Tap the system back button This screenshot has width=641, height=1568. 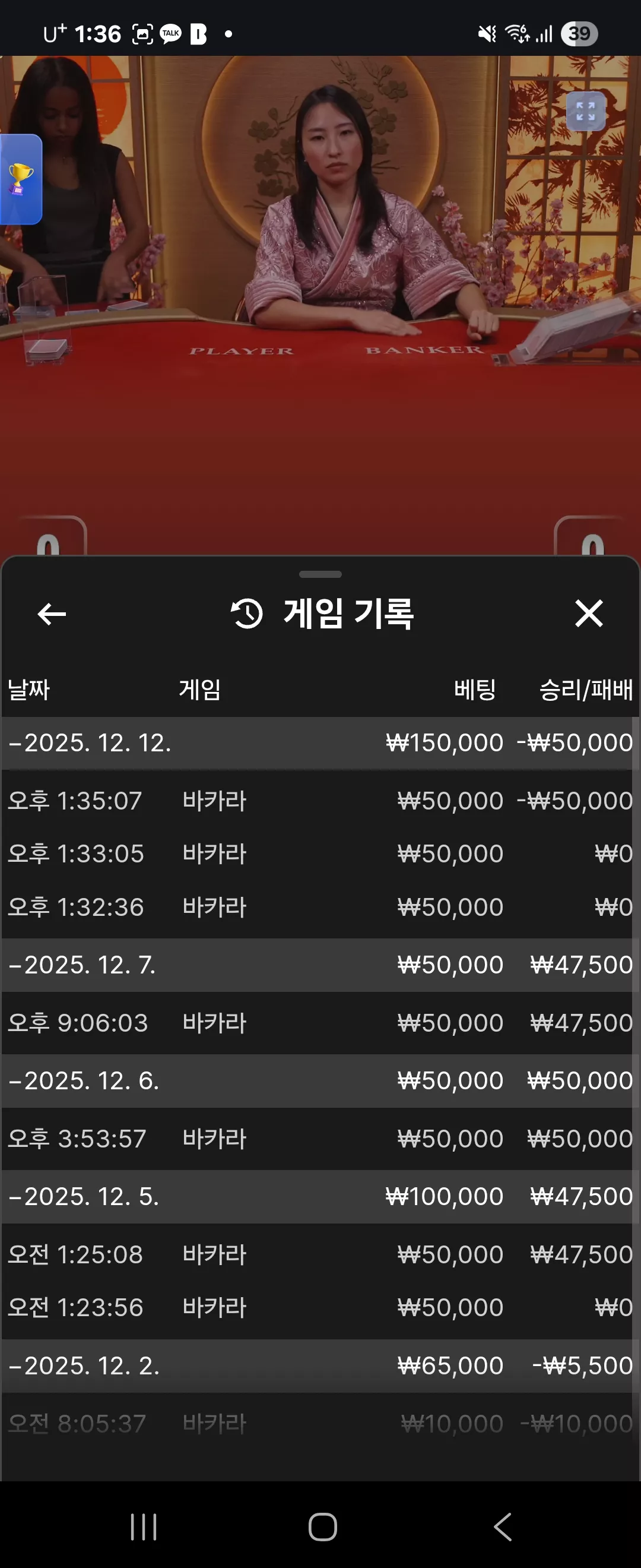pyautogui.click(x=502, y=1526)
